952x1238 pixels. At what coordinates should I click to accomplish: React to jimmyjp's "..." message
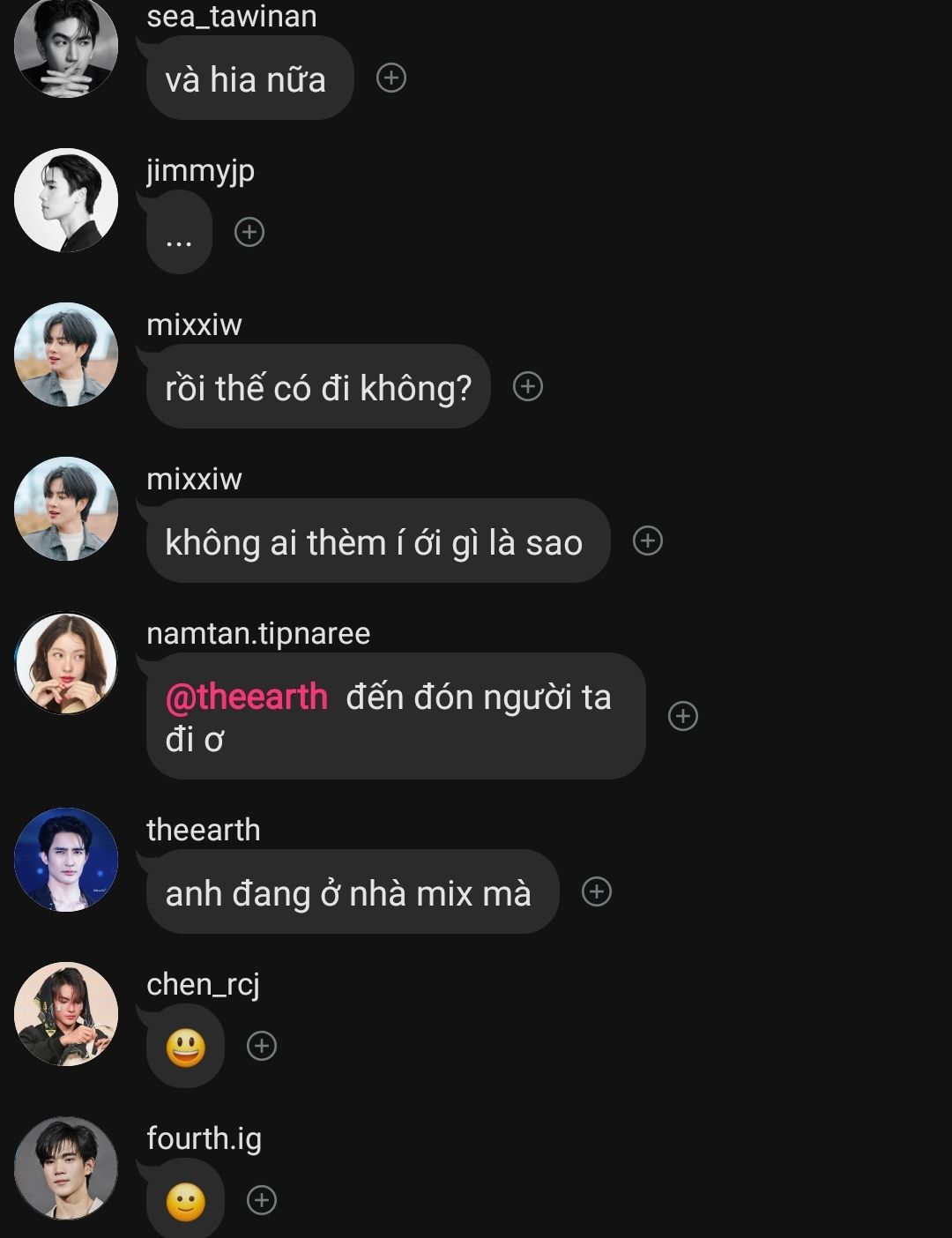[x=249, y=232]
